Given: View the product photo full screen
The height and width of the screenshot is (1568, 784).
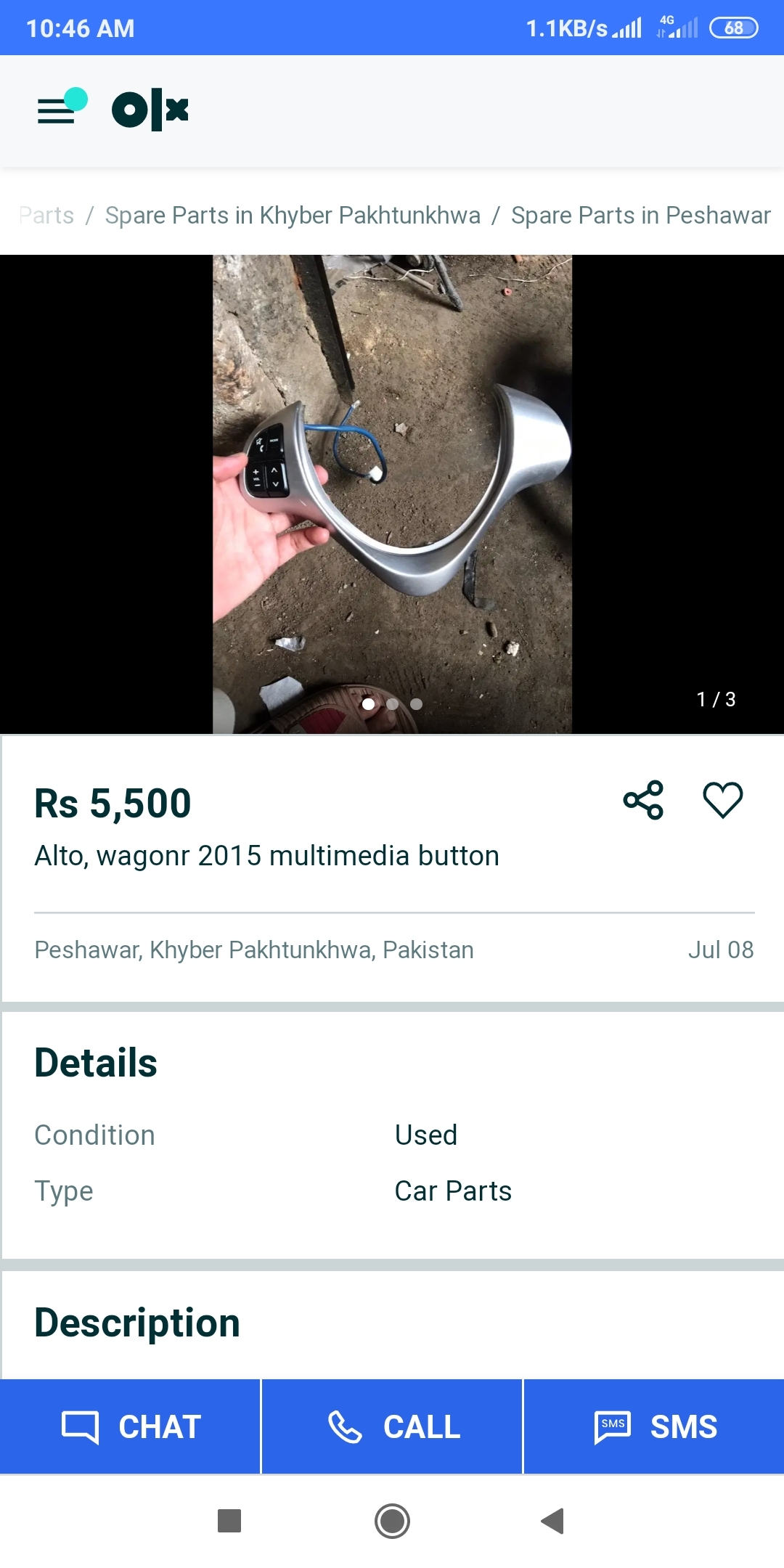Looking at the screenshot, I should click(x=392, y=494).
